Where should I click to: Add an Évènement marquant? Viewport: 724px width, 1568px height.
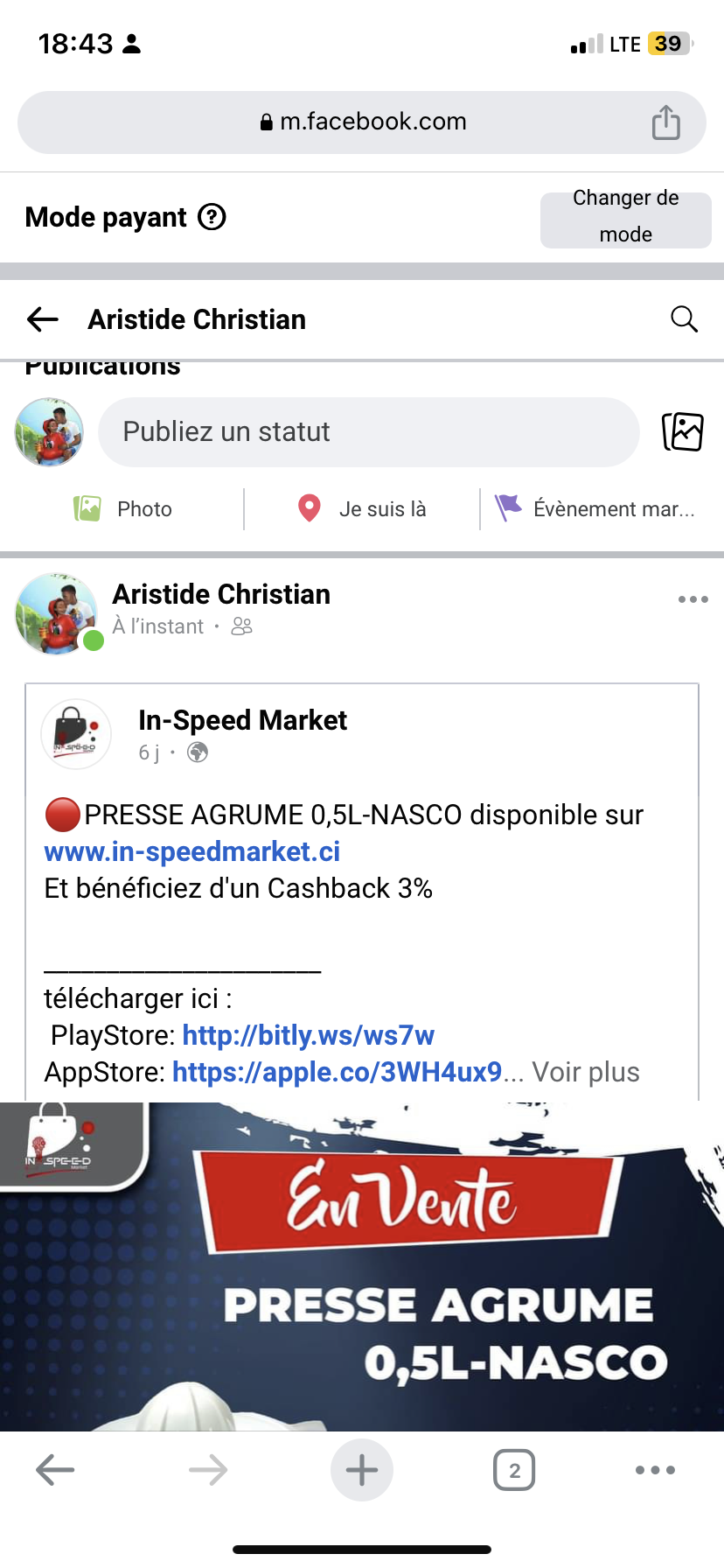click(x=595, y=509)
